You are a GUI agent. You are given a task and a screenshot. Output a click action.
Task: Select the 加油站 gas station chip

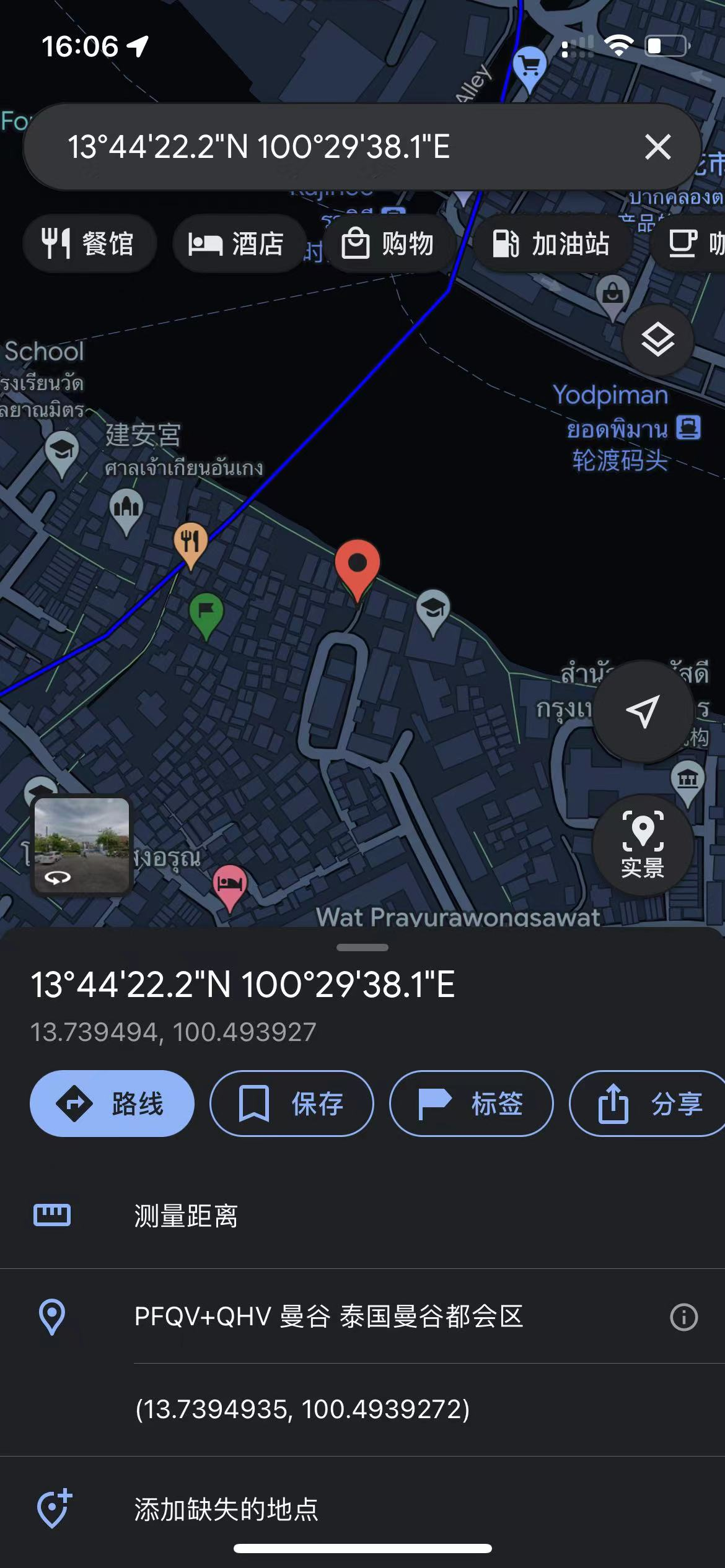pyautogui.click(x=551, y=243)
